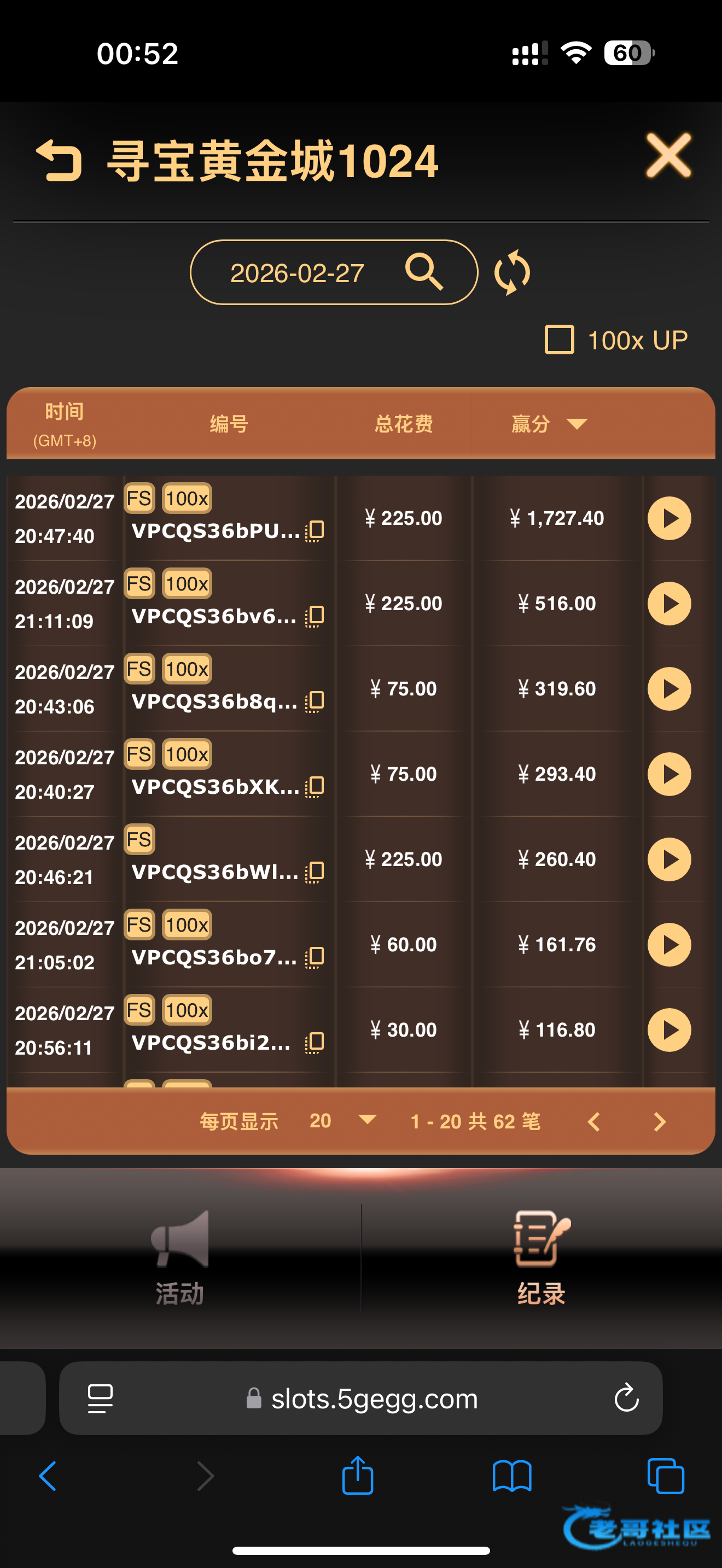Play replay of the ¥1,727.40 win
The height and width of the screenshot is (1568, 722).
[x=668, y=519]
